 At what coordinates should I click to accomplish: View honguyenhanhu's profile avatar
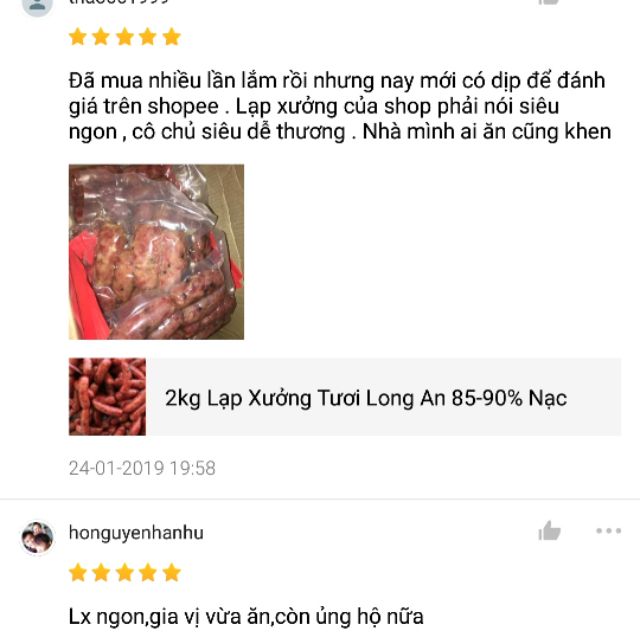click(x=37, y=537)
